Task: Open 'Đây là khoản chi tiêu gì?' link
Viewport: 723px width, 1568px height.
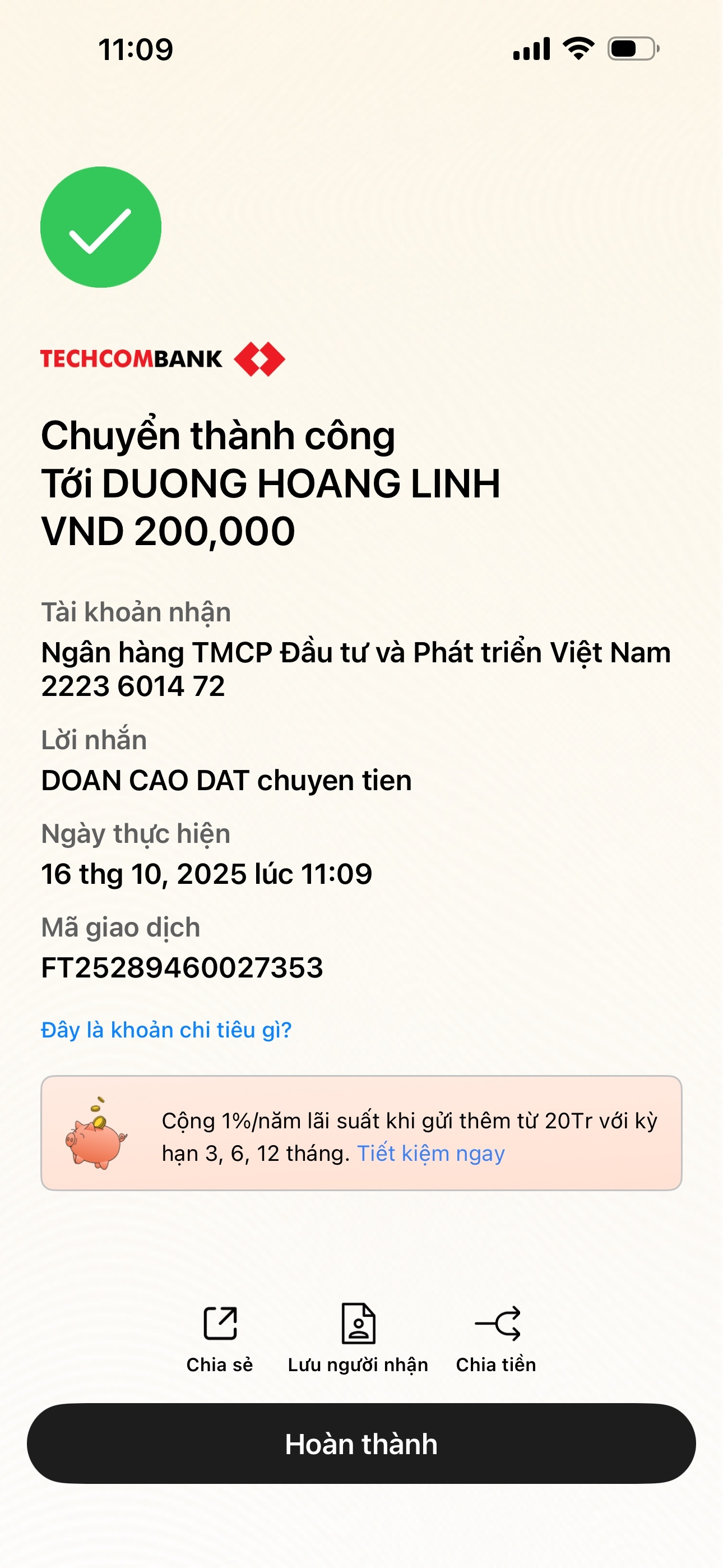Action: click(x=166, y=1029)
